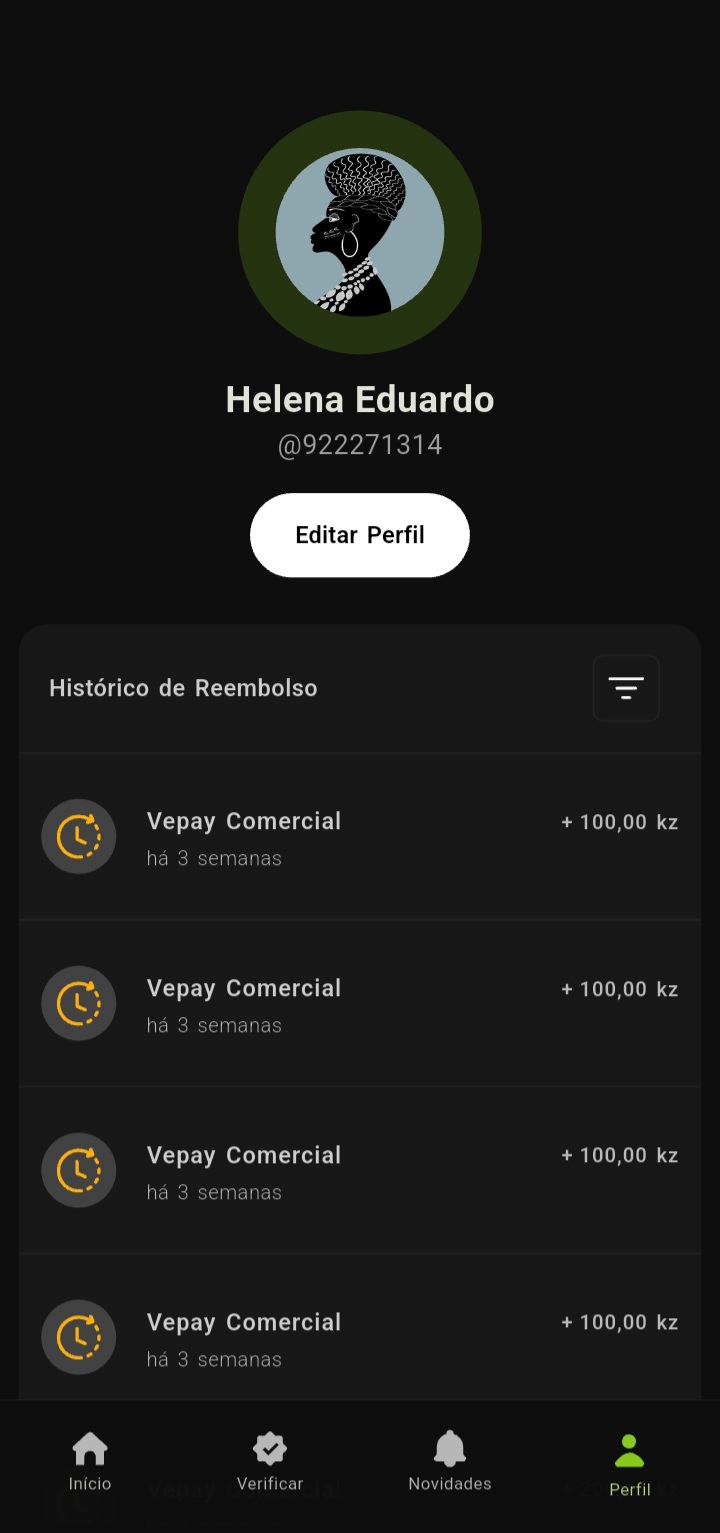This screenshot has width=720, height=1533.
Task: Tap the Verificar verification badge icon
Action: (270, 1447)
